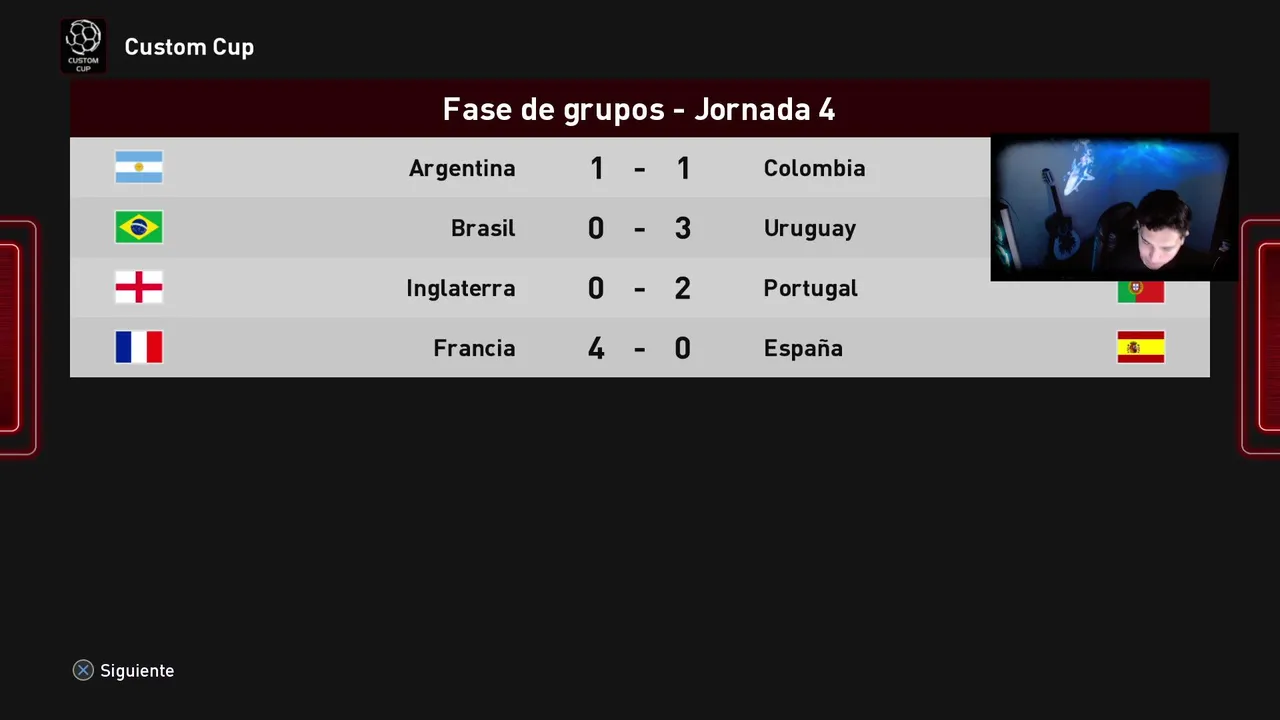Continue with the Siguiente prompt
Viewport: 1280px width, 720px height.
123,671
